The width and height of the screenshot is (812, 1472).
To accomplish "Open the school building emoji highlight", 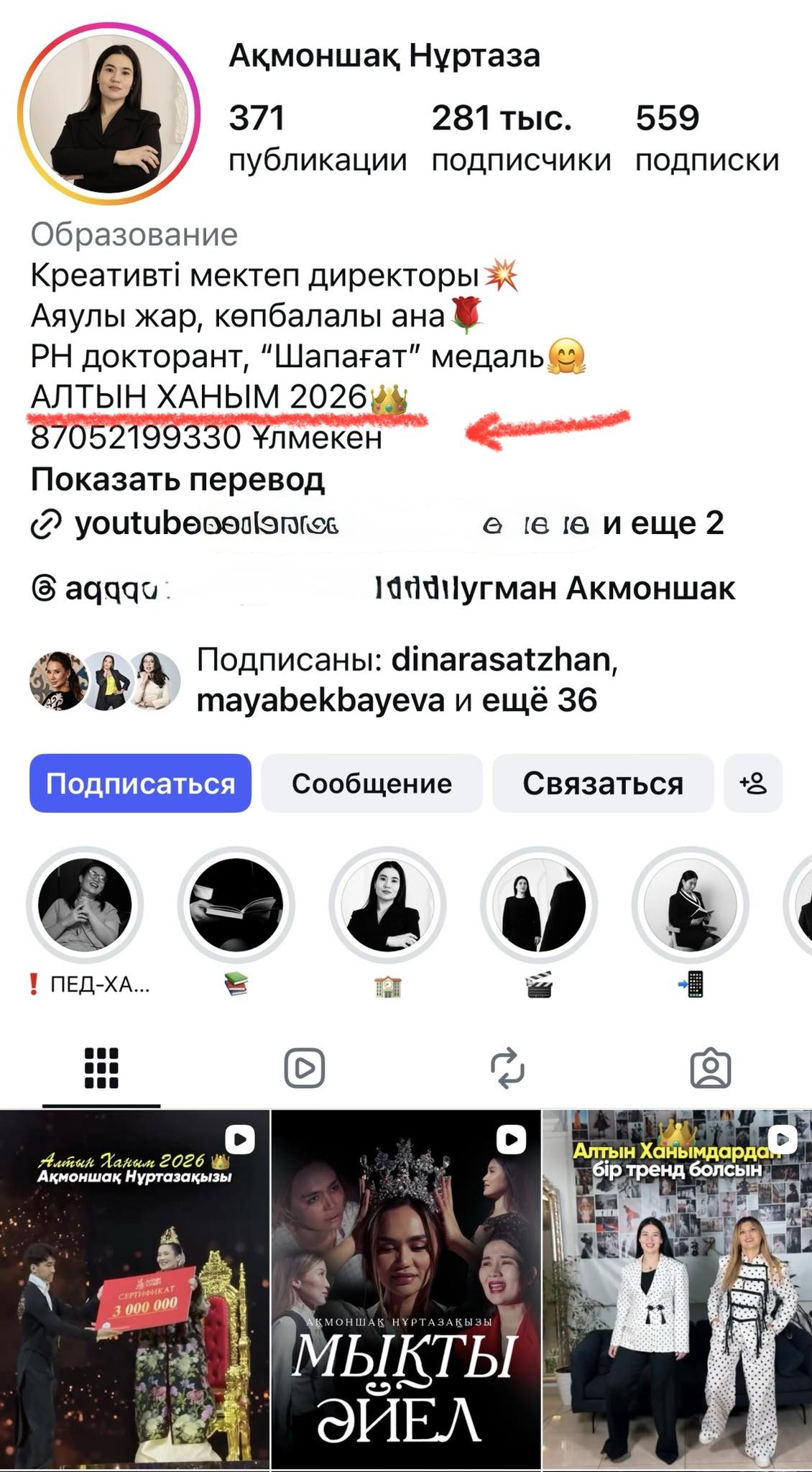I will click(x=388, y=905).
